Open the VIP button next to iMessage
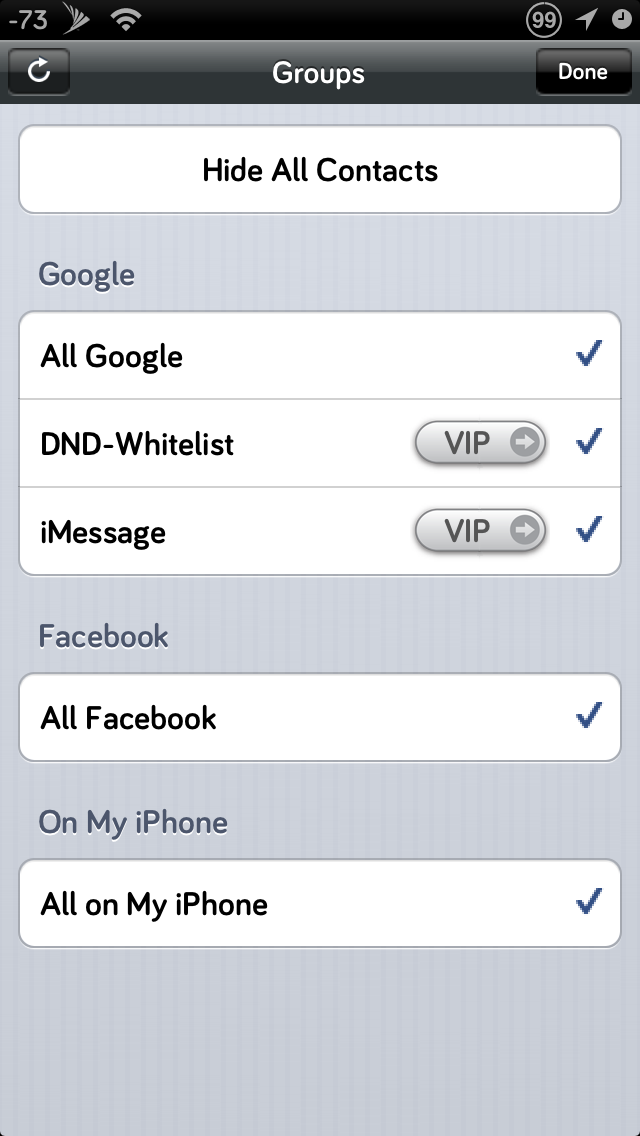Screen dimensions: 640x1136 tap(480, 531)
